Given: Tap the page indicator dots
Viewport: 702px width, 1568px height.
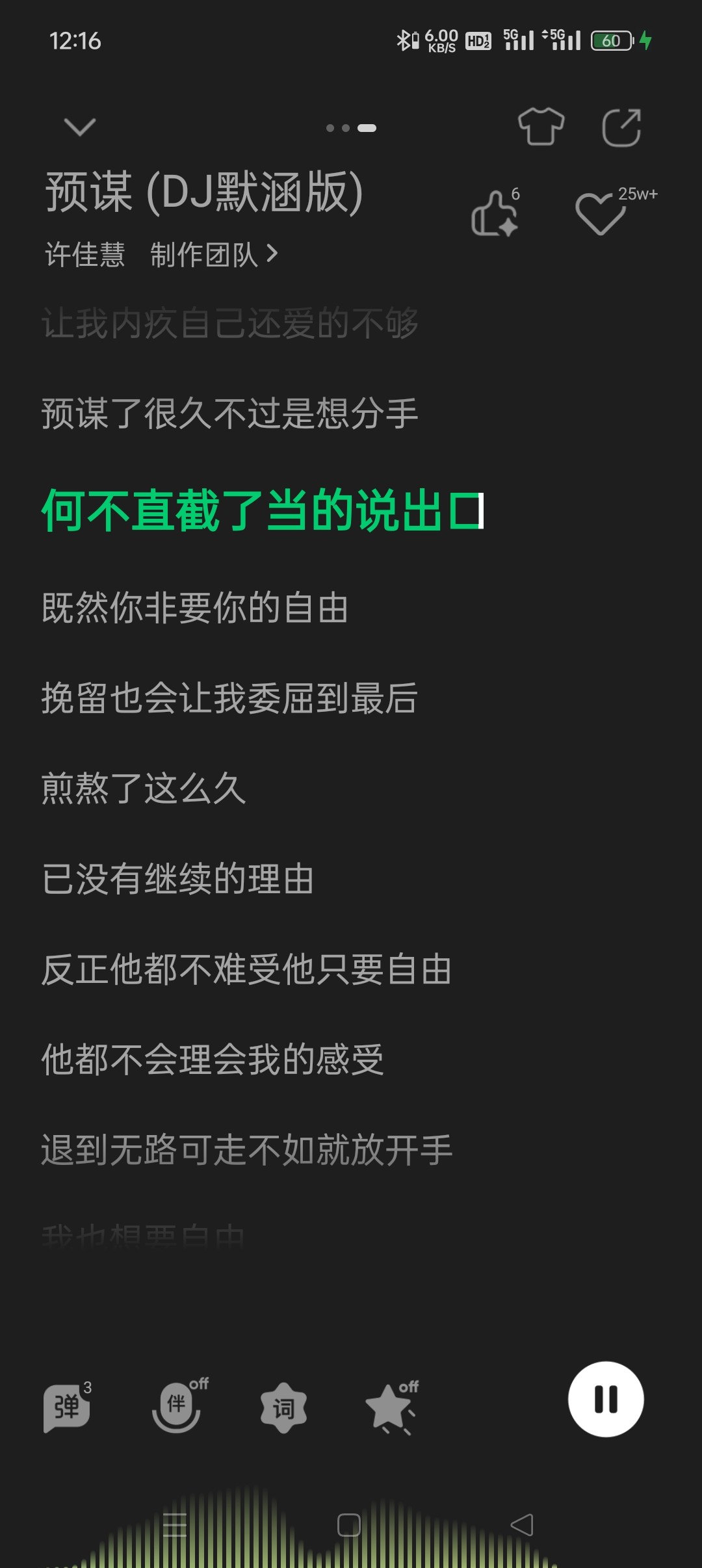Looking at the screenshot, I should point(351,128).
